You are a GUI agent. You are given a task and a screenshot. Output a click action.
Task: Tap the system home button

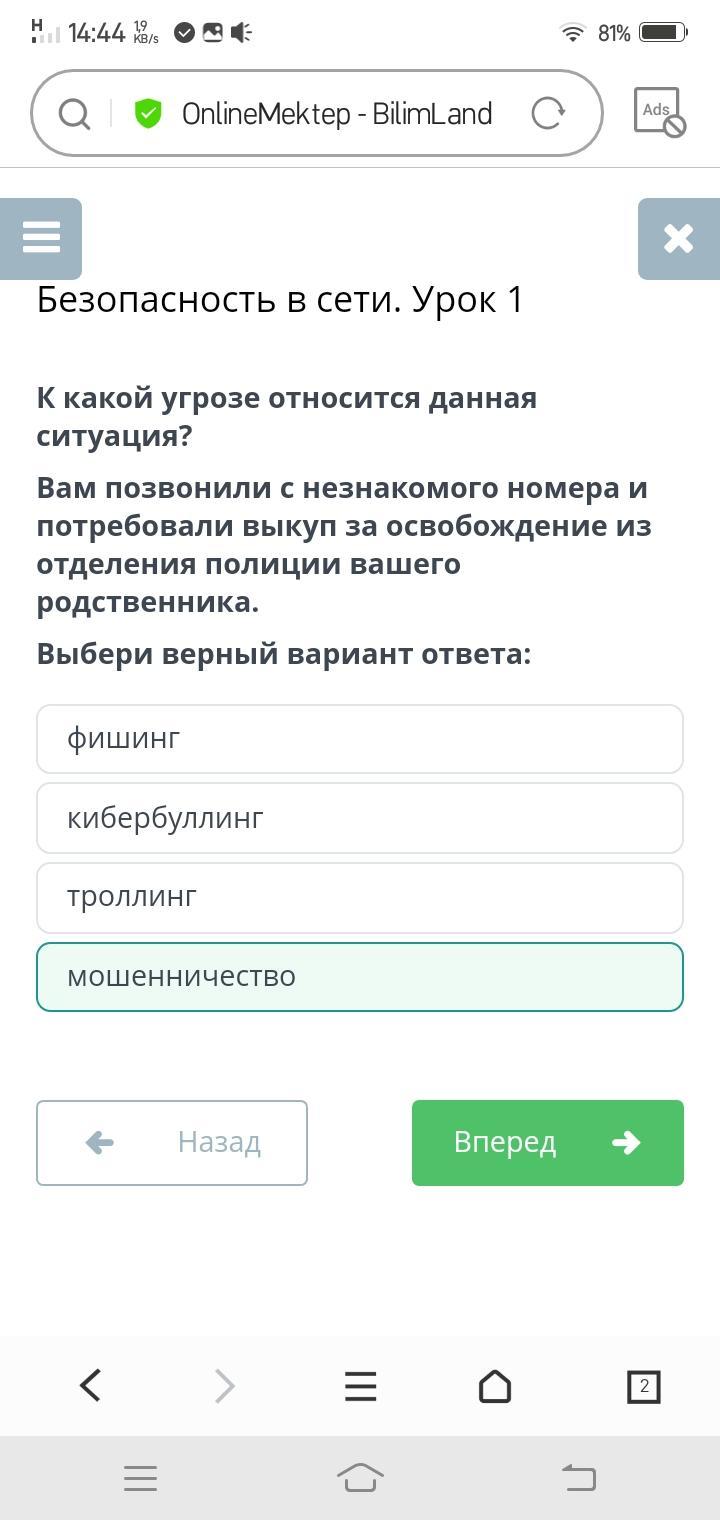[360, 1477]
